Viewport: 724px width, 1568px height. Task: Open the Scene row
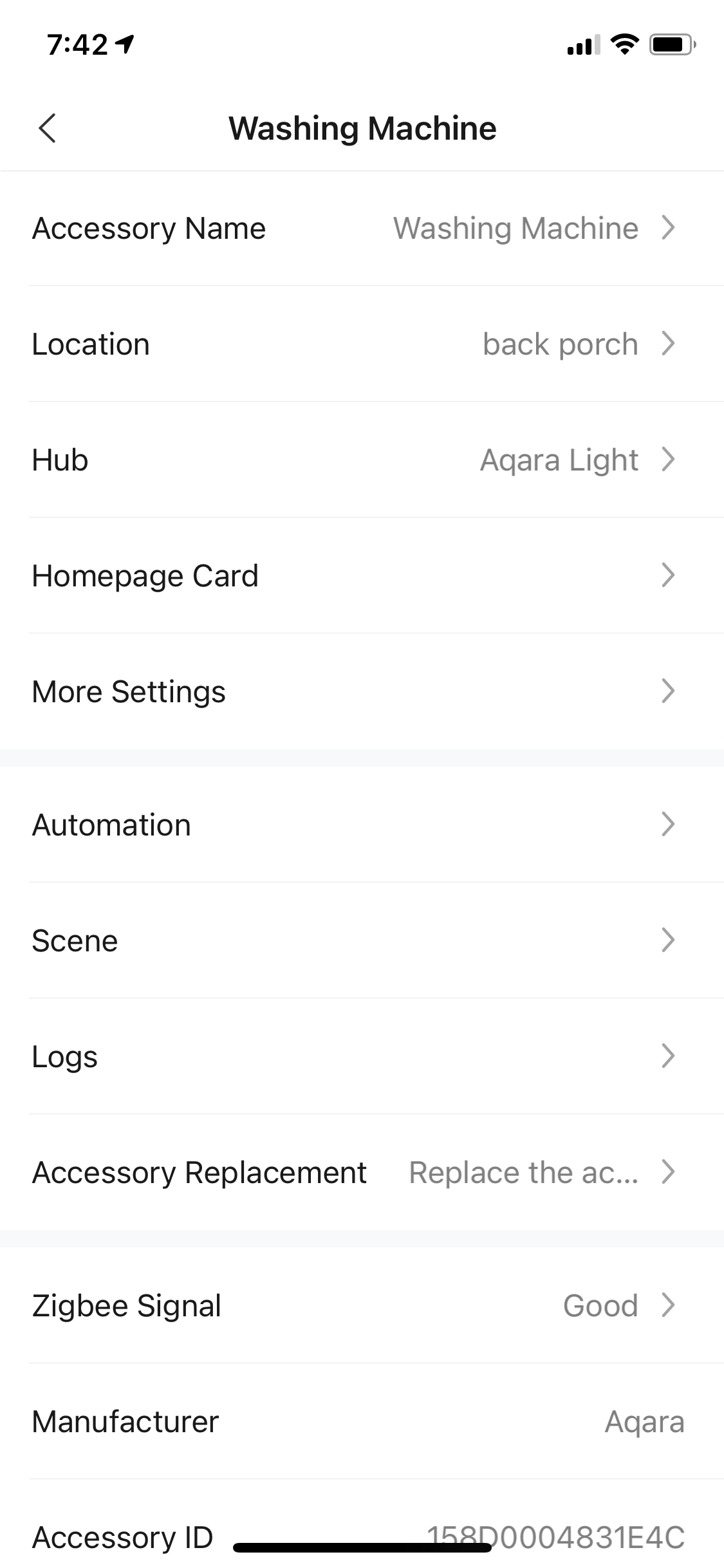tap(362, 940)
